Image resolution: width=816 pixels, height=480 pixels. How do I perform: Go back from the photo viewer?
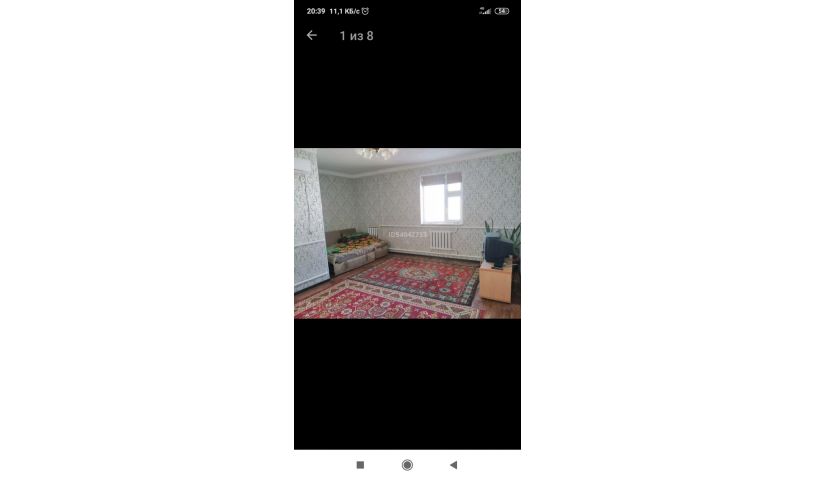(x=311, y=35)
